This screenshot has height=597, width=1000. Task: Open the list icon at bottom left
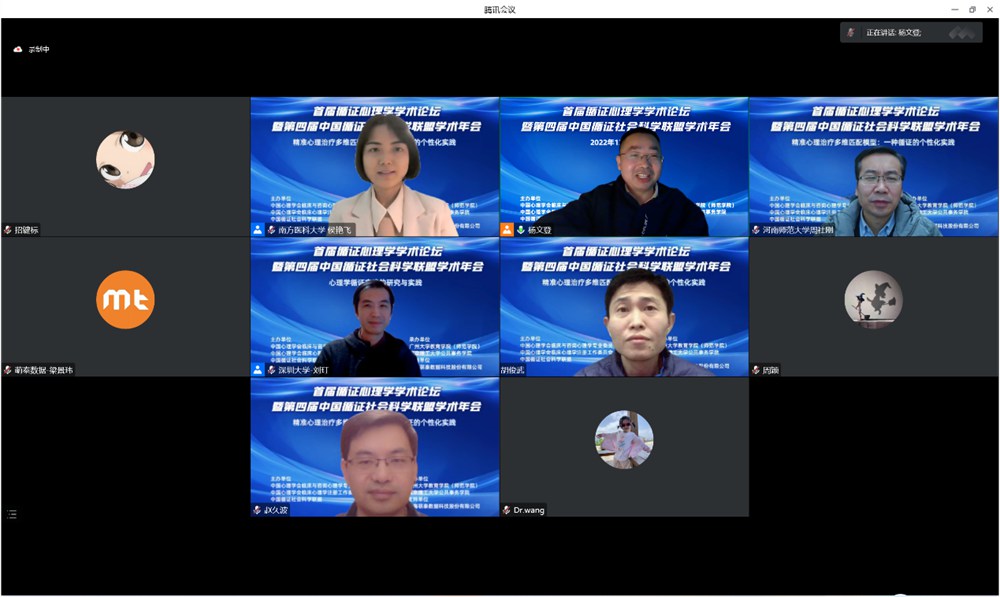[x=12, y=514]
